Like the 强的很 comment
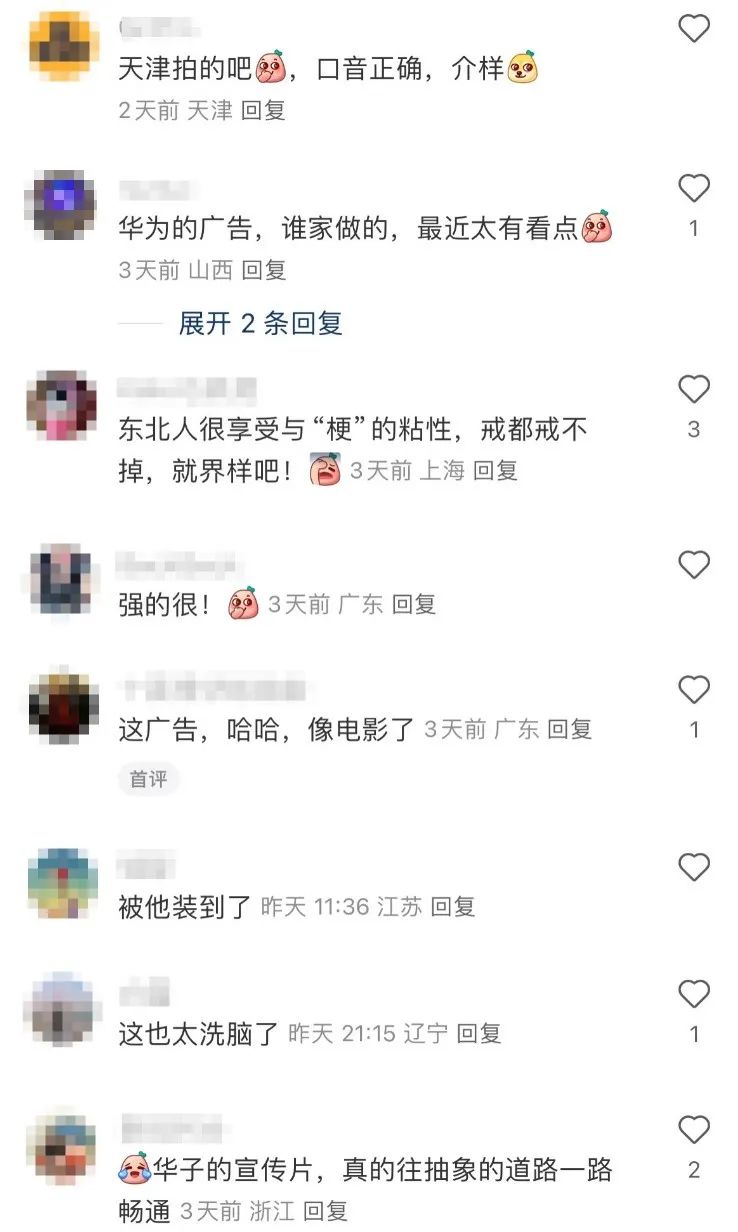Screen dimensions: 738x1232 click(x=694, y=566)
